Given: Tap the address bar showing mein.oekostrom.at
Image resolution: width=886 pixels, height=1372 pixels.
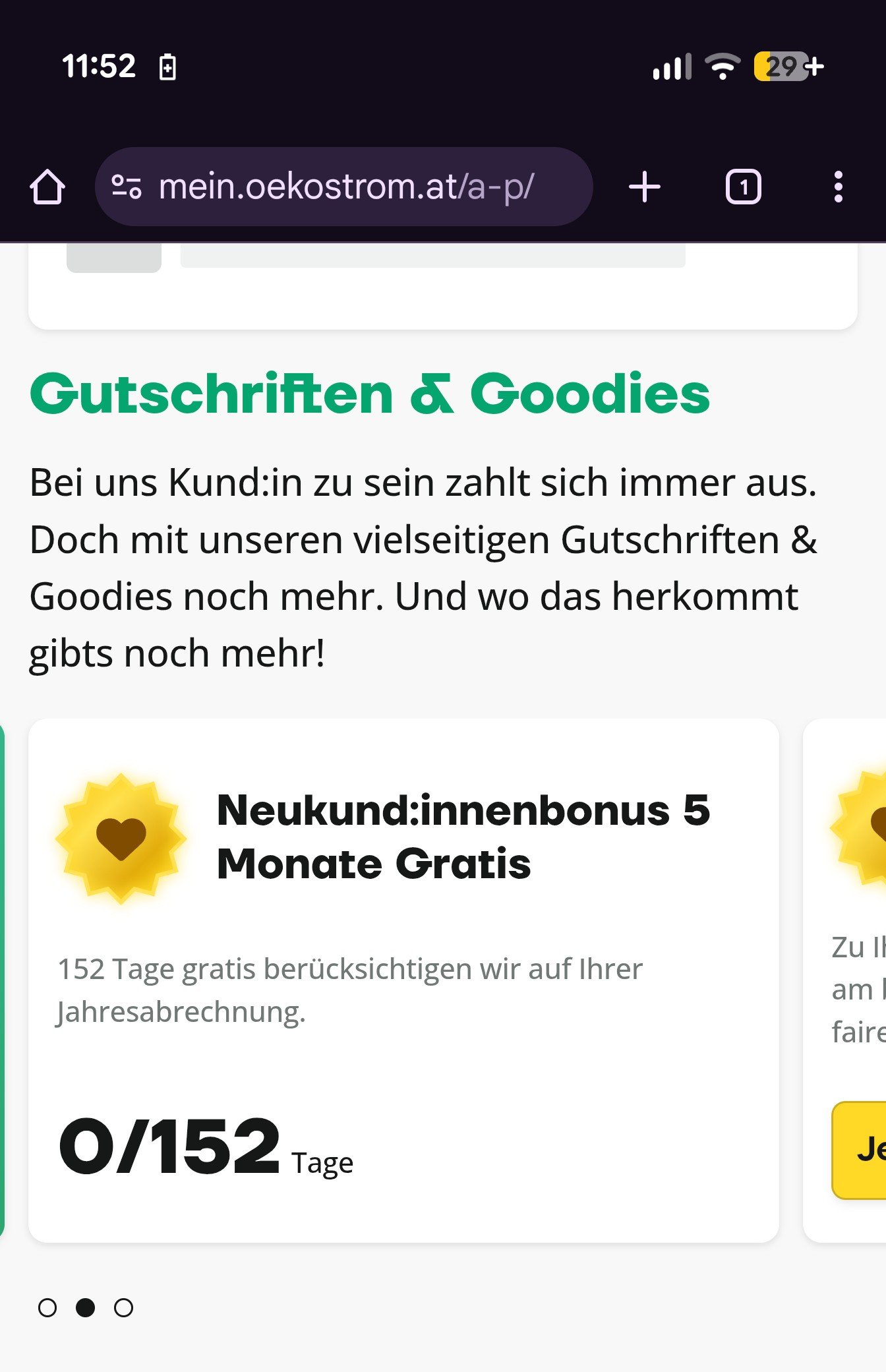Looking at the screenshot, I should [345, 187].
